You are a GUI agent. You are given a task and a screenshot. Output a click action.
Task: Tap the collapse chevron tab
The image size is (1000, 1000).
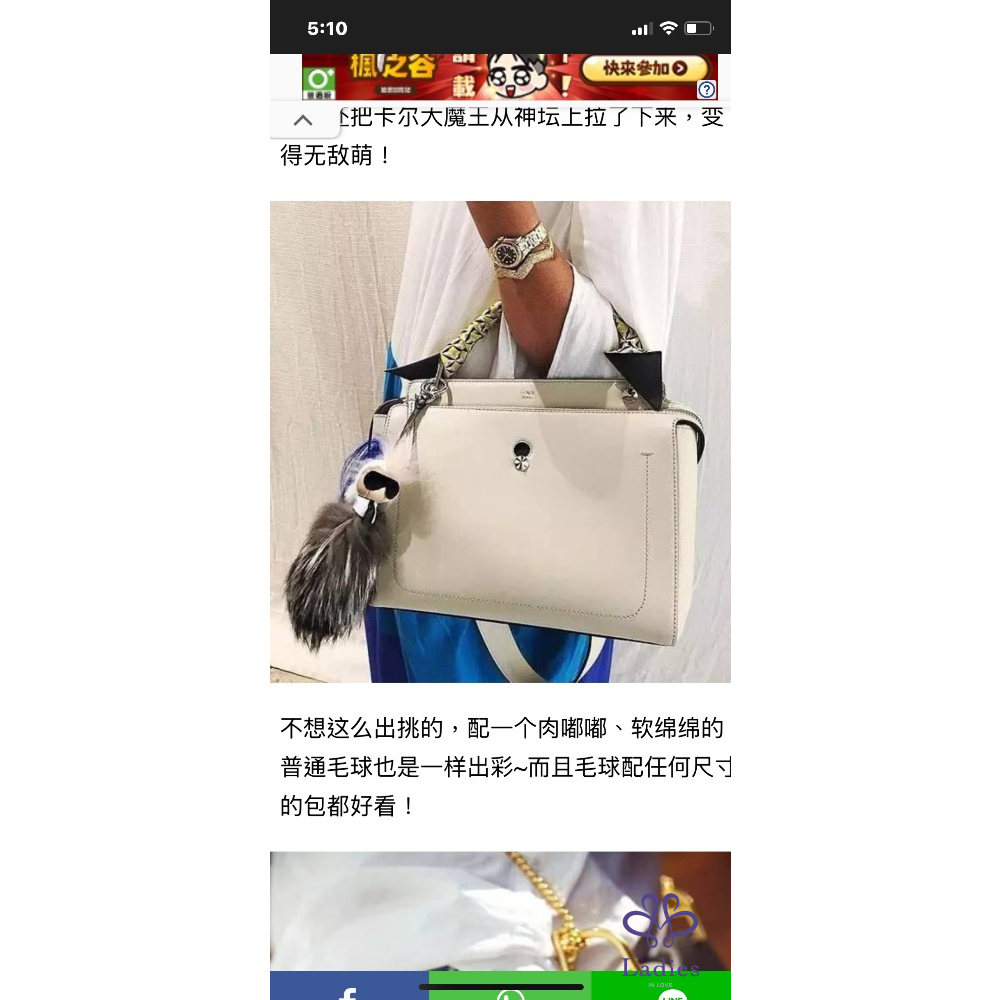click(x=303, y=120)
